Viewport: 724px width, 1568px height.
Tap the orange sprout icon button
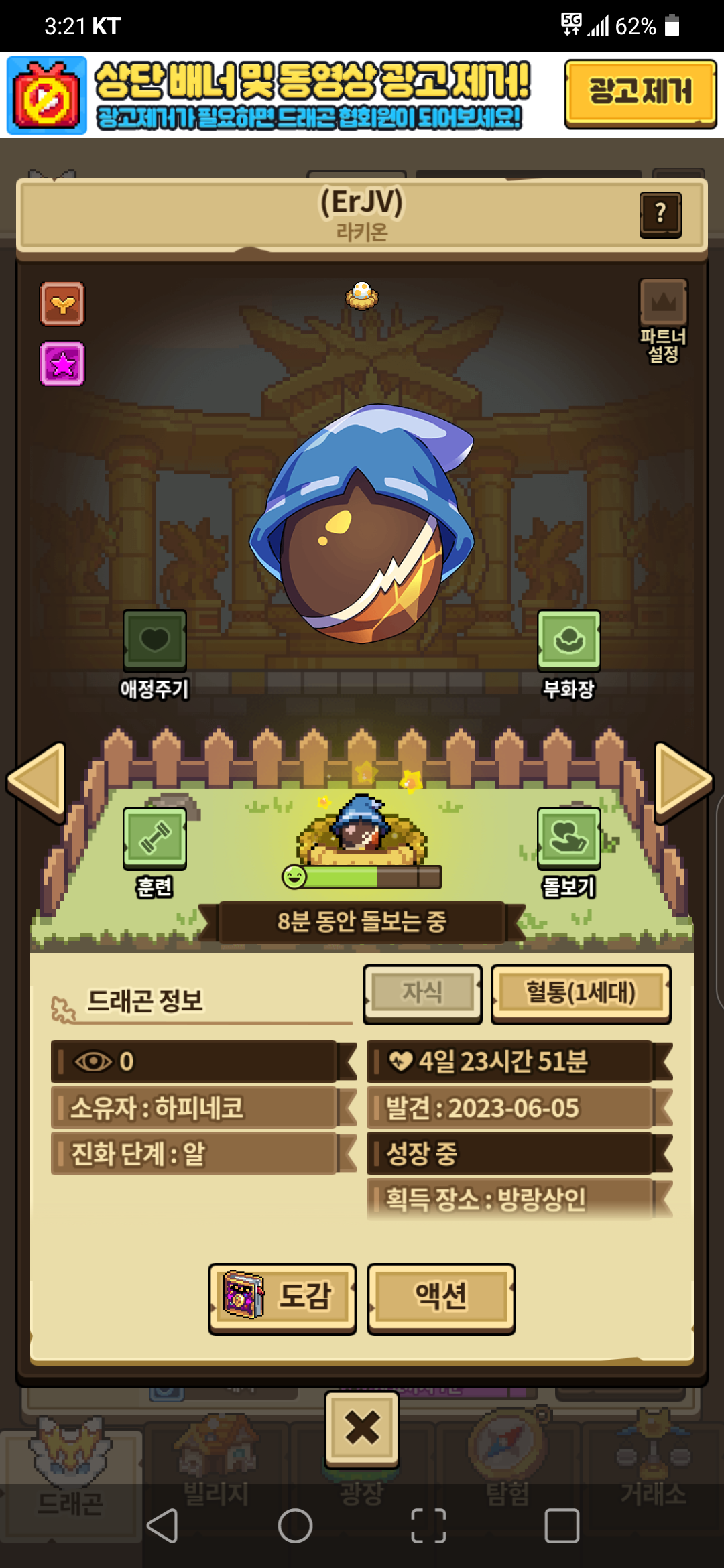pyautogui.click(x=62, y=304)
